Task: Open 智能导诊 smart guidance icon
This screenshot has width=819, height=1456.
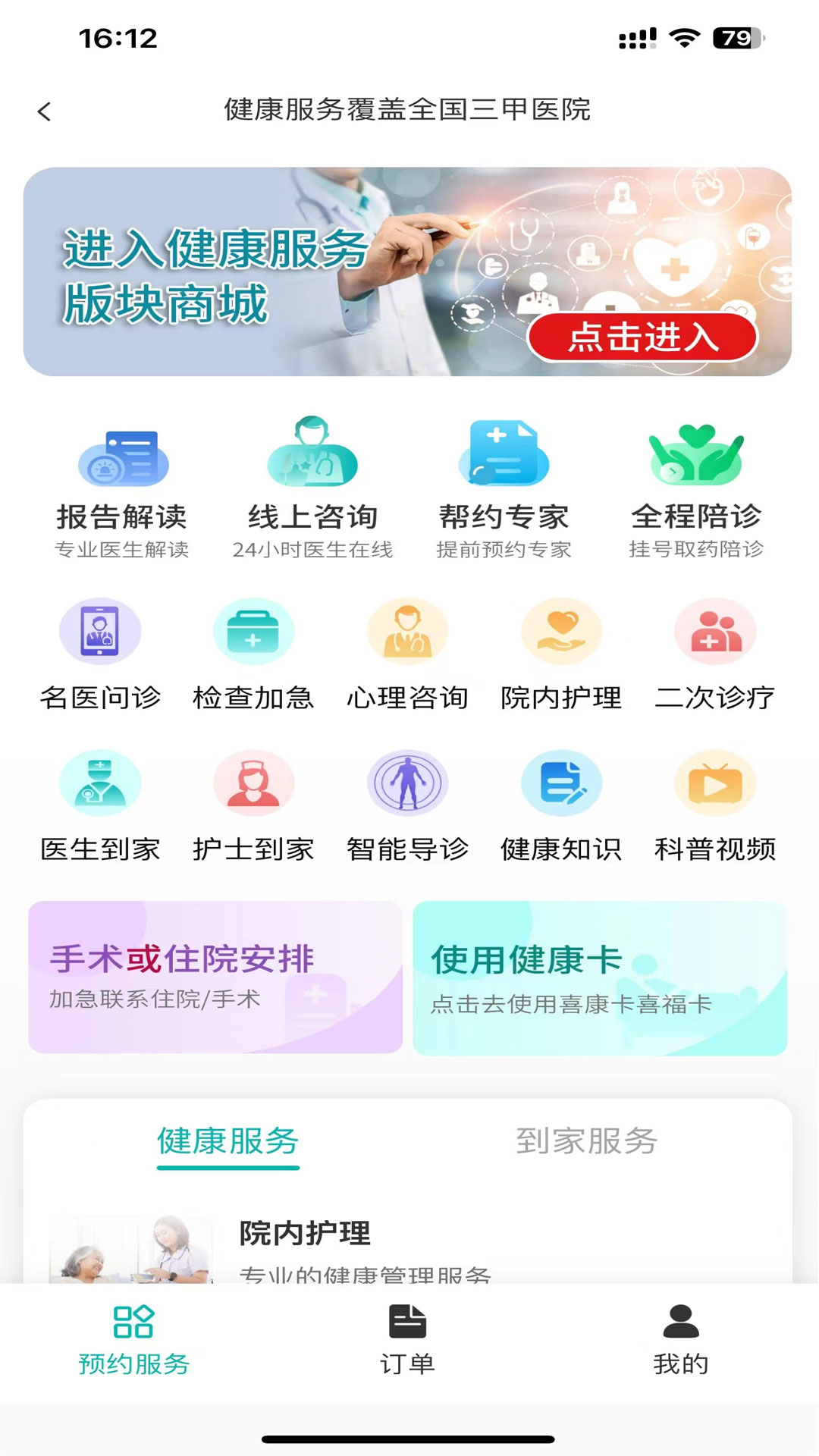Action: [x=408, y=785]
